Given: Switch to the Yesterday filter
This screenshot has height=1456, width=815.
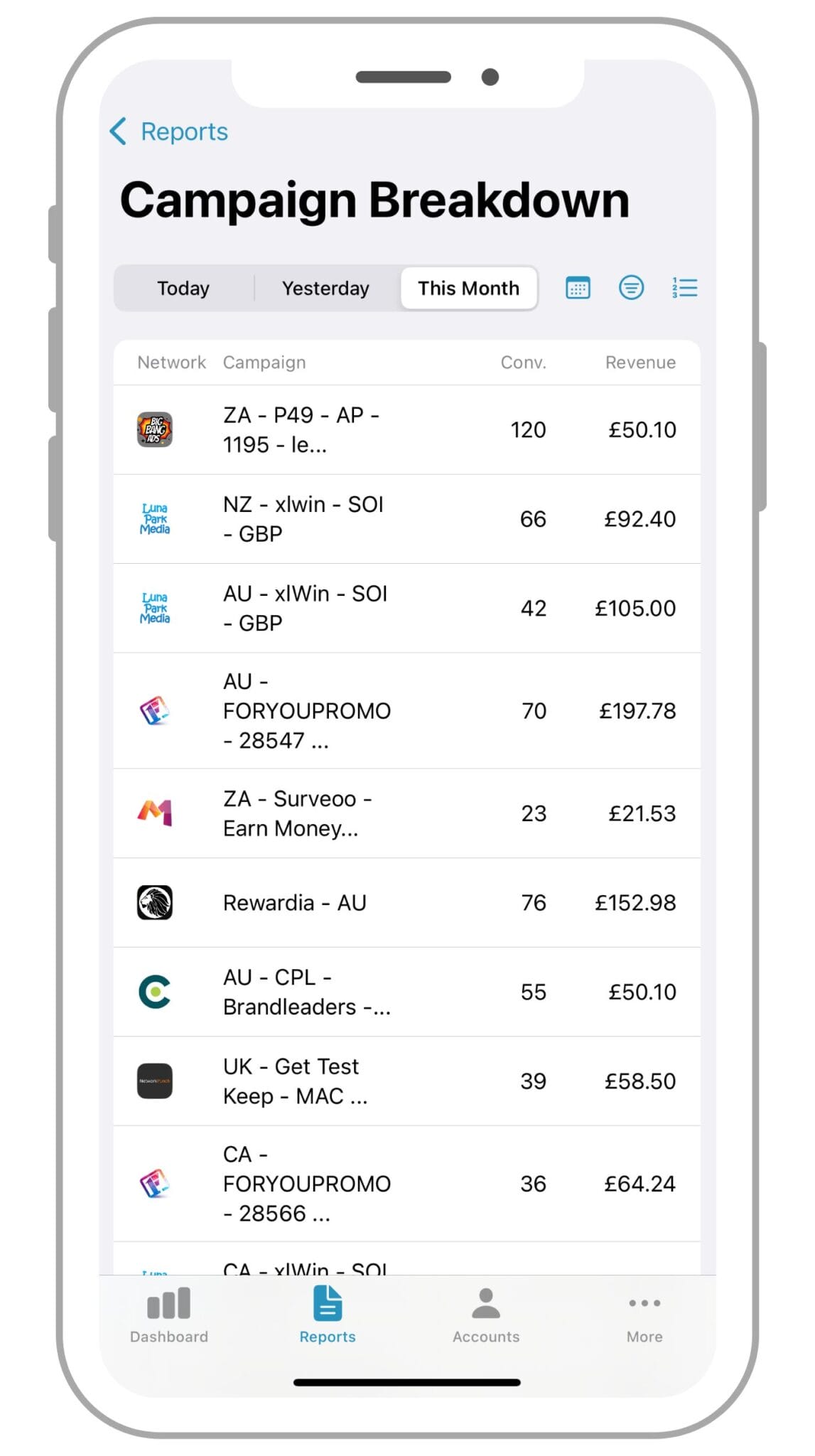Looking at the screenshot, I should [x=325, y=288].
